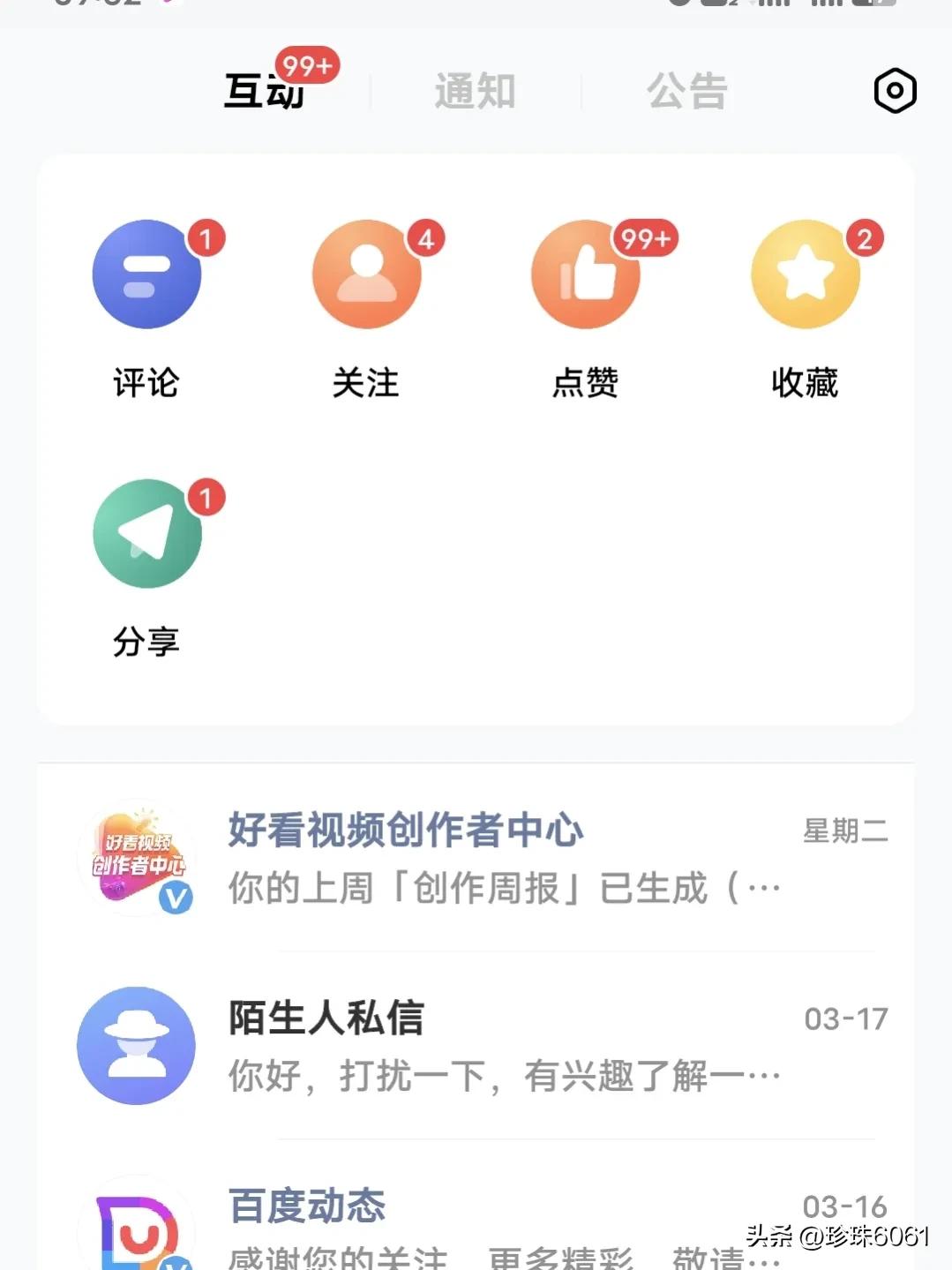Open the 关注 follow notifications icon
952x1270 pixels.
pyautogui.click(x=367, y=274)
